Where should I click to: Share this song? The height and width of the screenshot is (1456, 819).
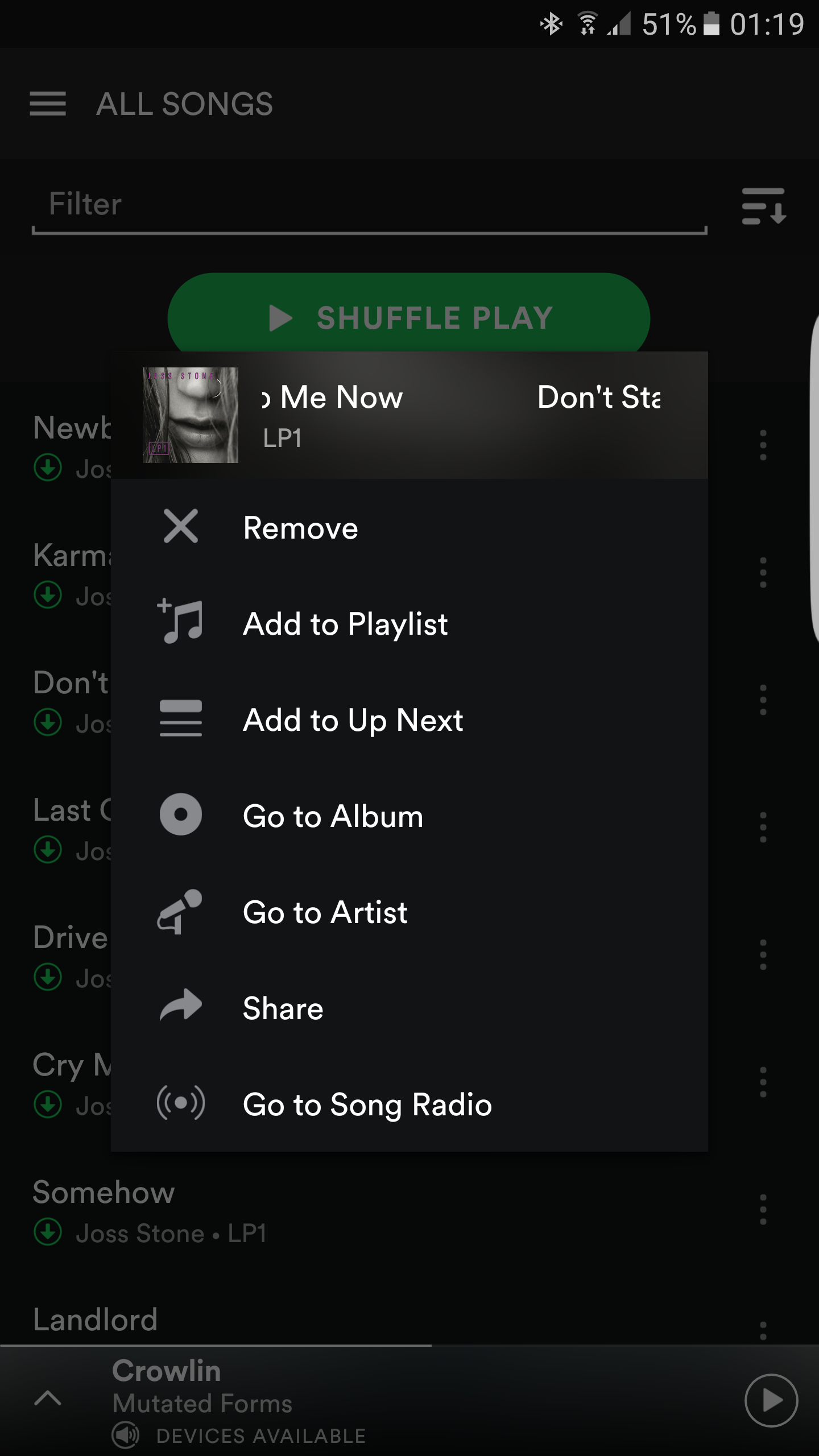[283, 1008]
